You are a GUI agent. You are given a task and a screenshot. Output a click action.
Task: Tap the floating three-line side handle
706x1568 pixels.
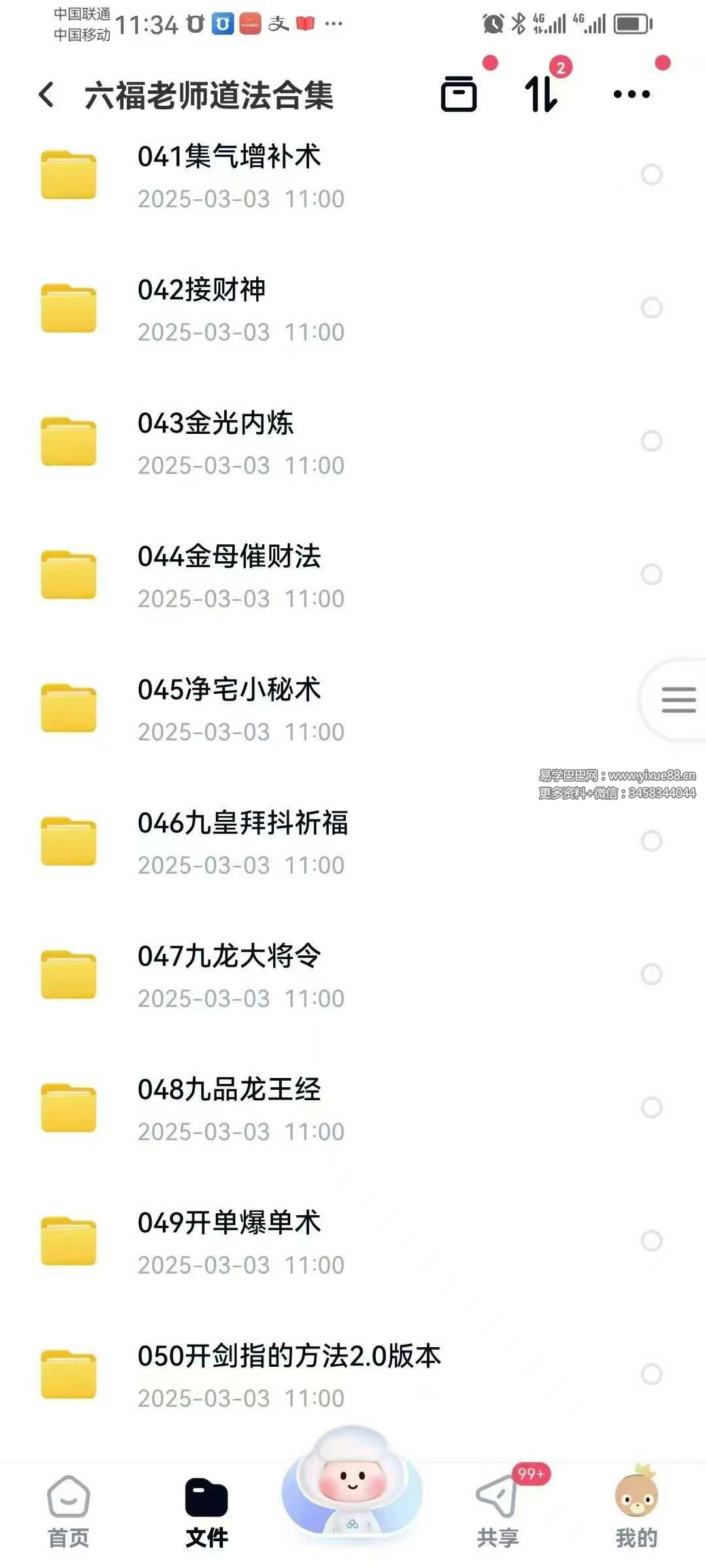pyautogui.click(x=678, y=700)
